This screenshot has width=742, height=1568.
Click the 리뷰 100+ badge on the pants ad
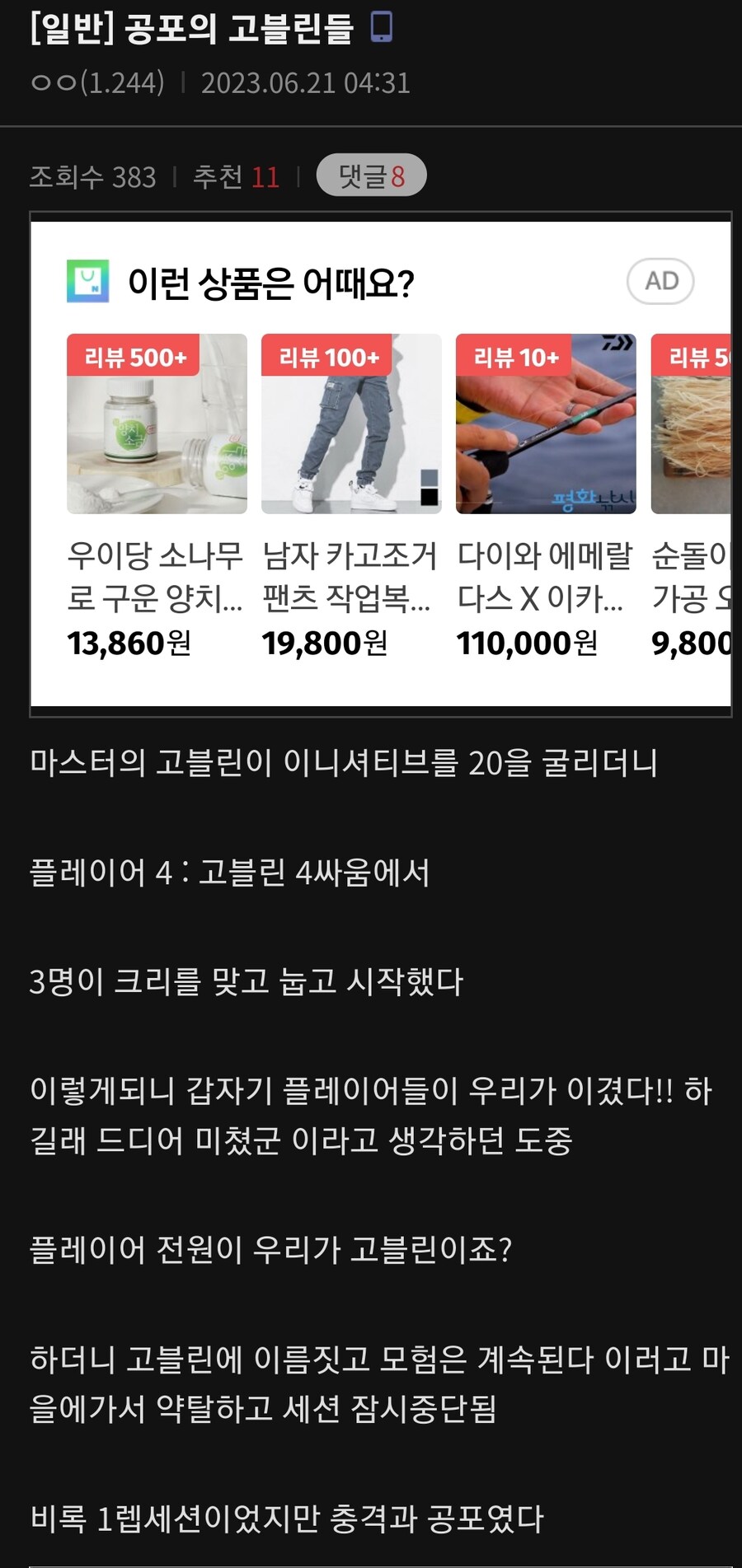click(328, 357)
